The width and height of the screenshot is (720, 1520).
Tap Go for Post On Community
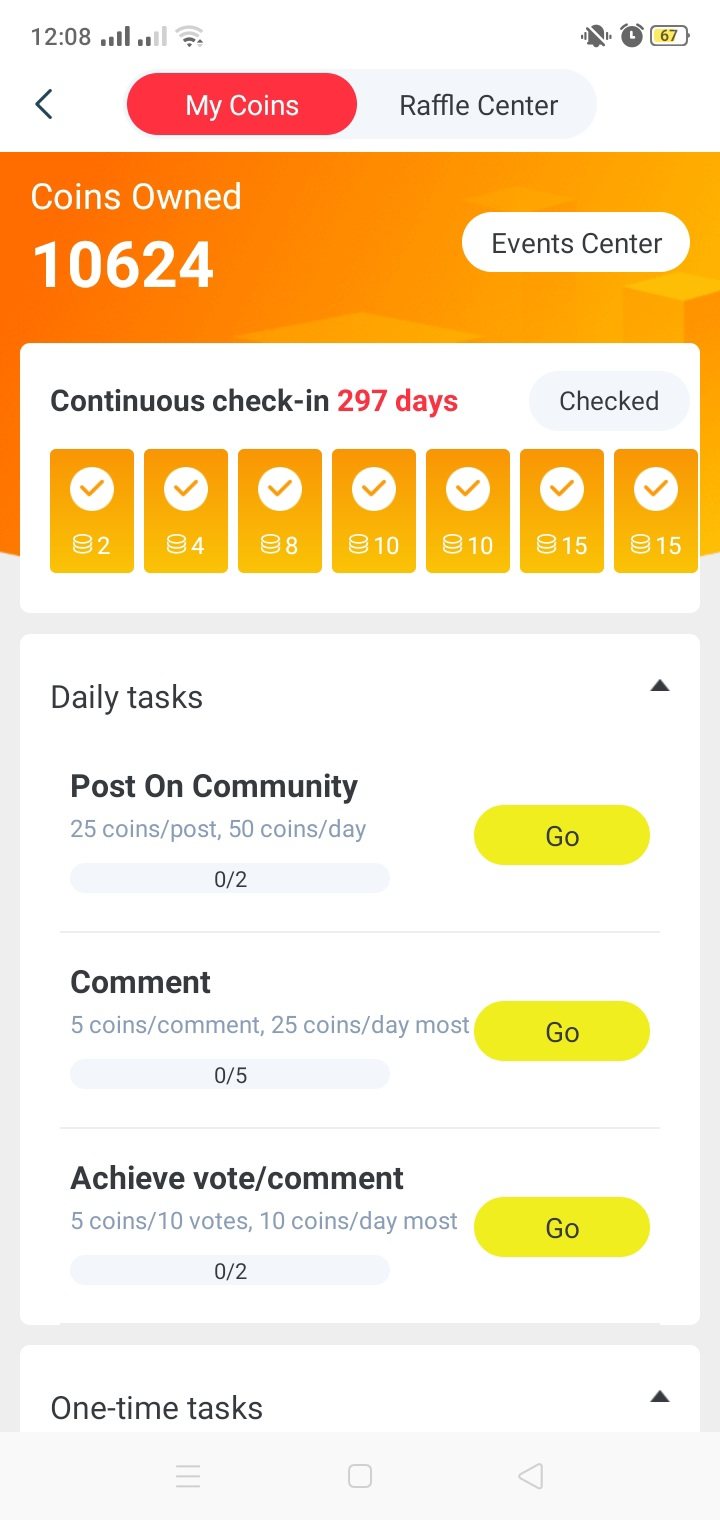coord(561,836)
